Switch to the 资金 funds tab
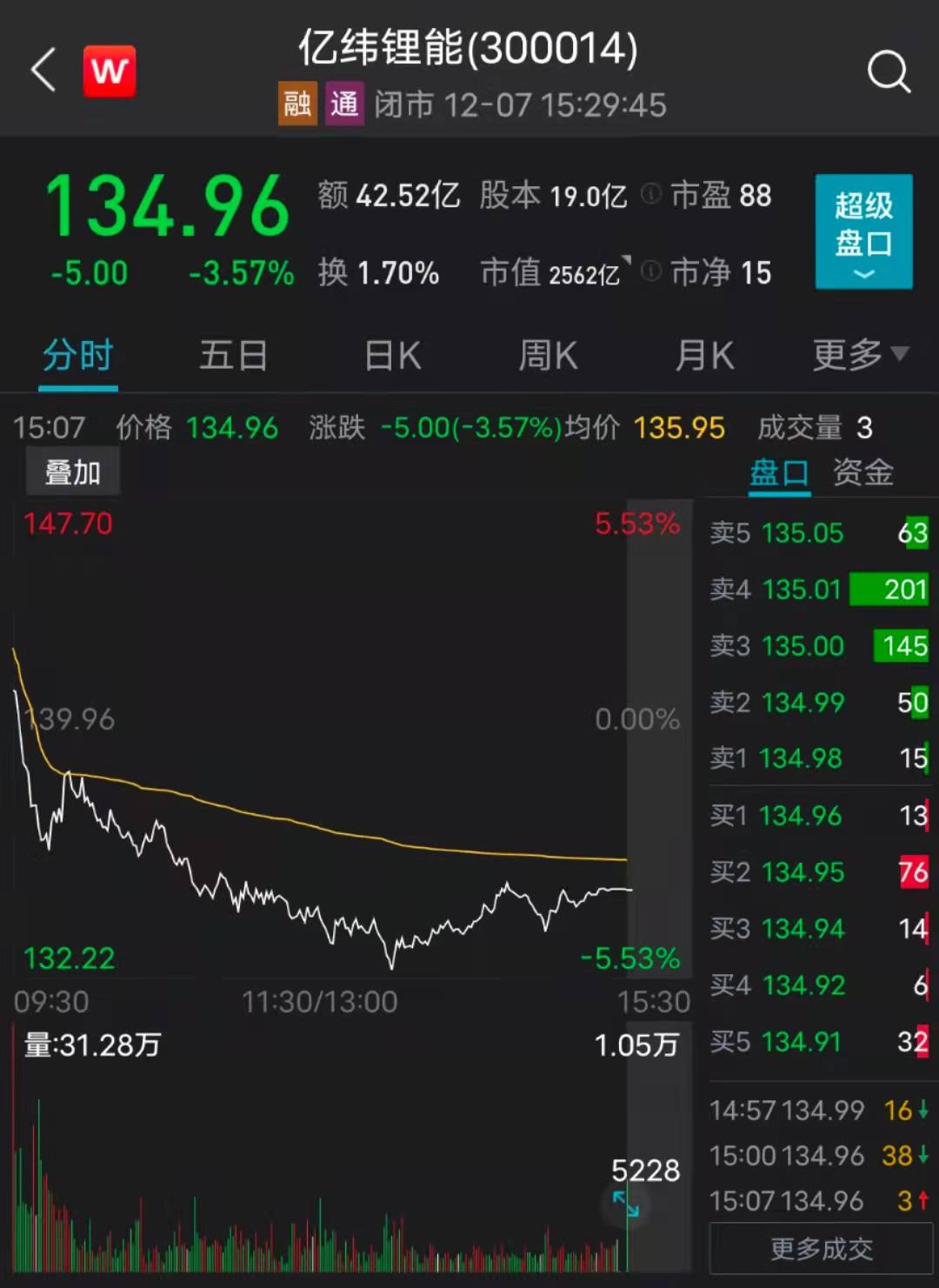 pos(863,473)
